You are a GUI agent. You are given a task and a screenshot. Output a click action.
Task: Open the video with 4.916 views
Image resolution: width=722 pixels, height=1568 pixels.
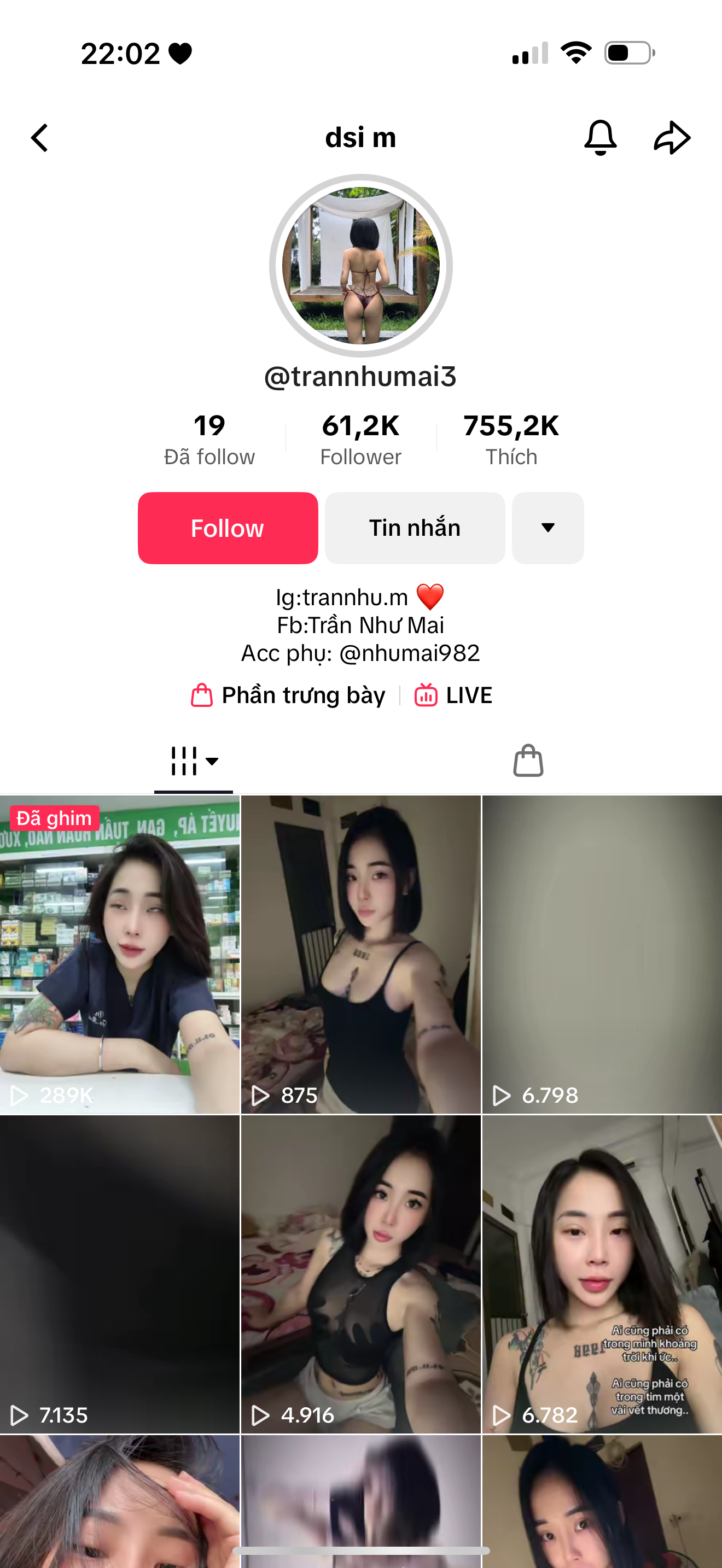pos(361,1274)
